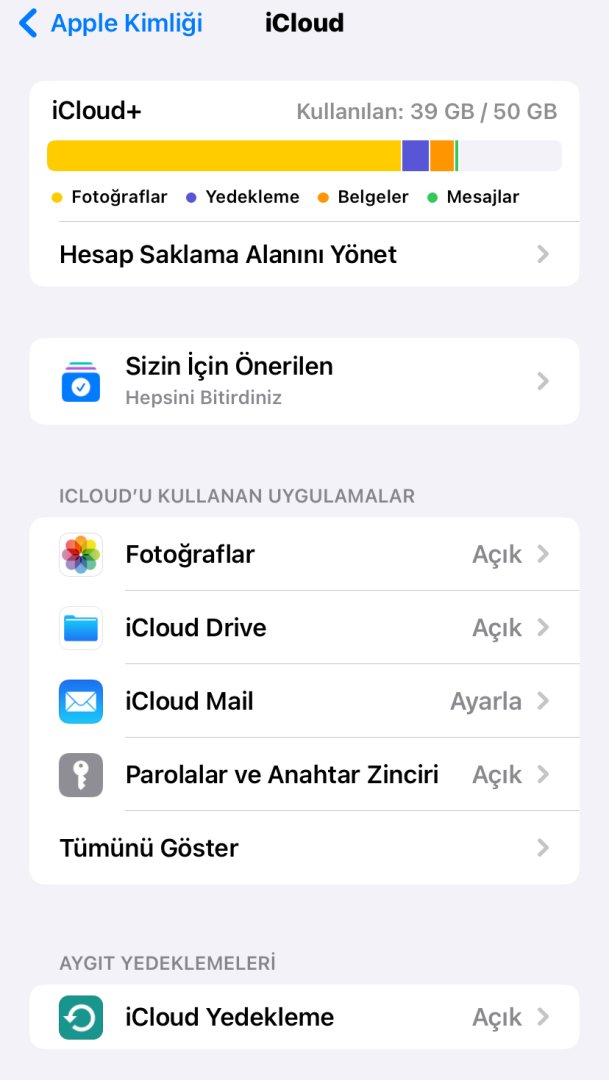Tap Tümünü Göster to show all apps
The height and width of the screenshot is (1080, 609).
click(304, 848)
